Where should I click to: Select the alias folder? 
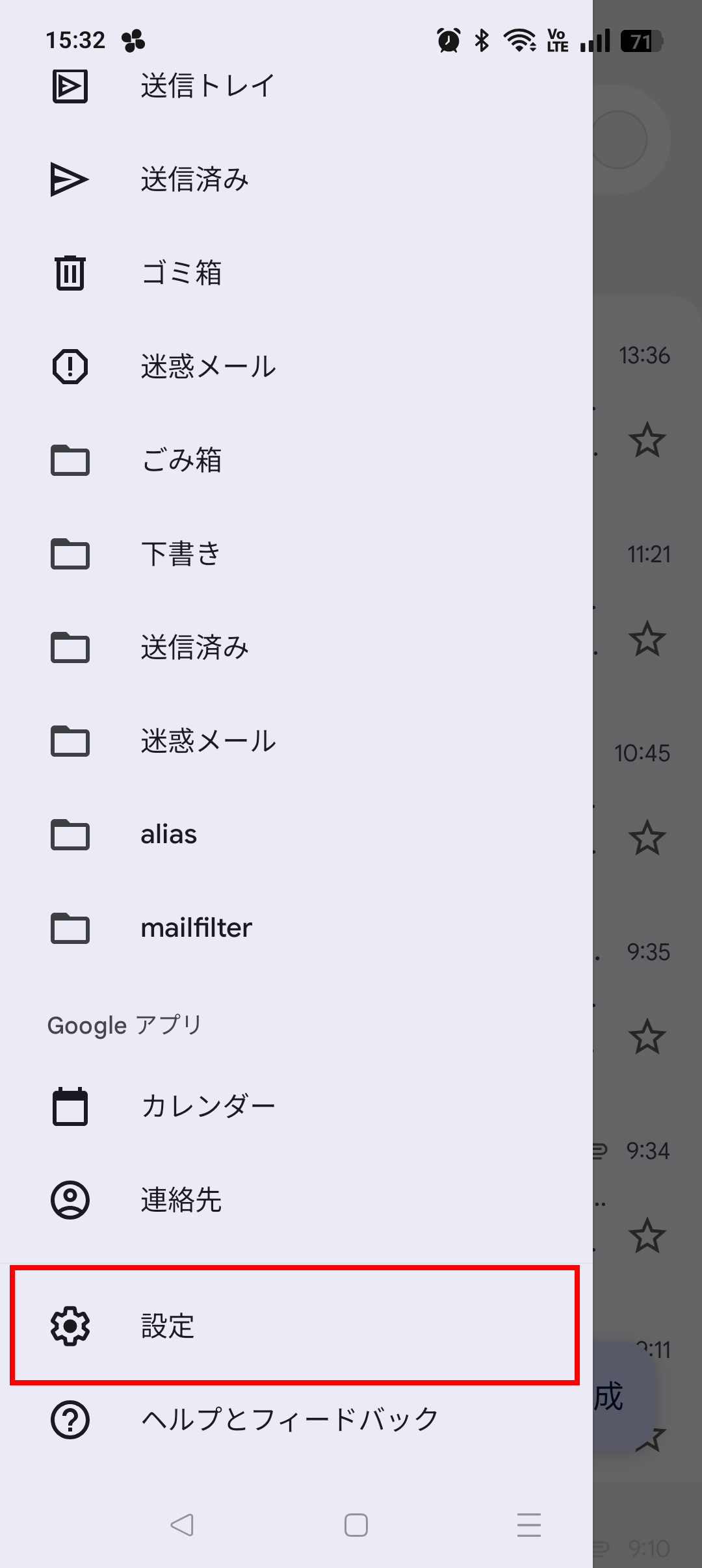point(169,835)
